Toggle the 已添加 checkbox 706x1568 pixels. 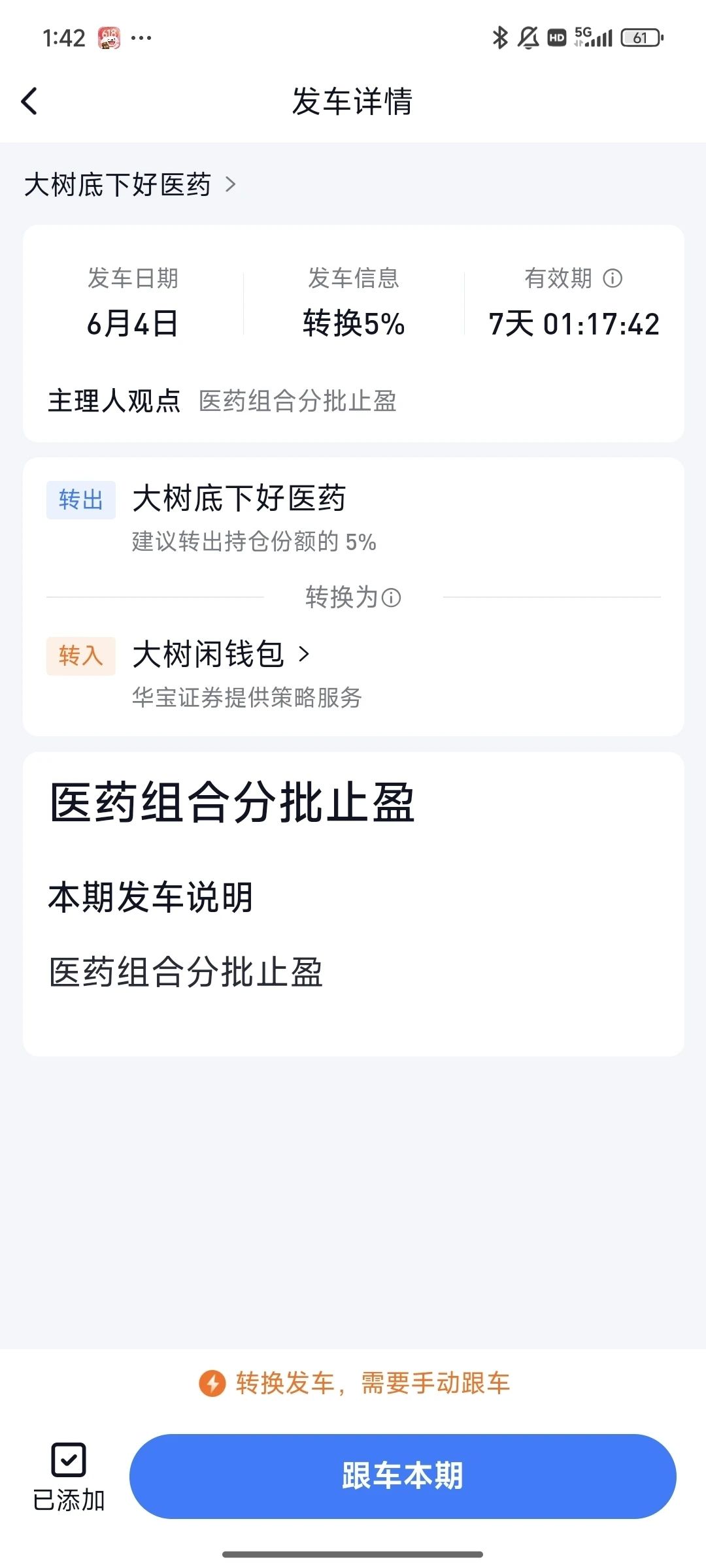click(x=69, y=1477)
